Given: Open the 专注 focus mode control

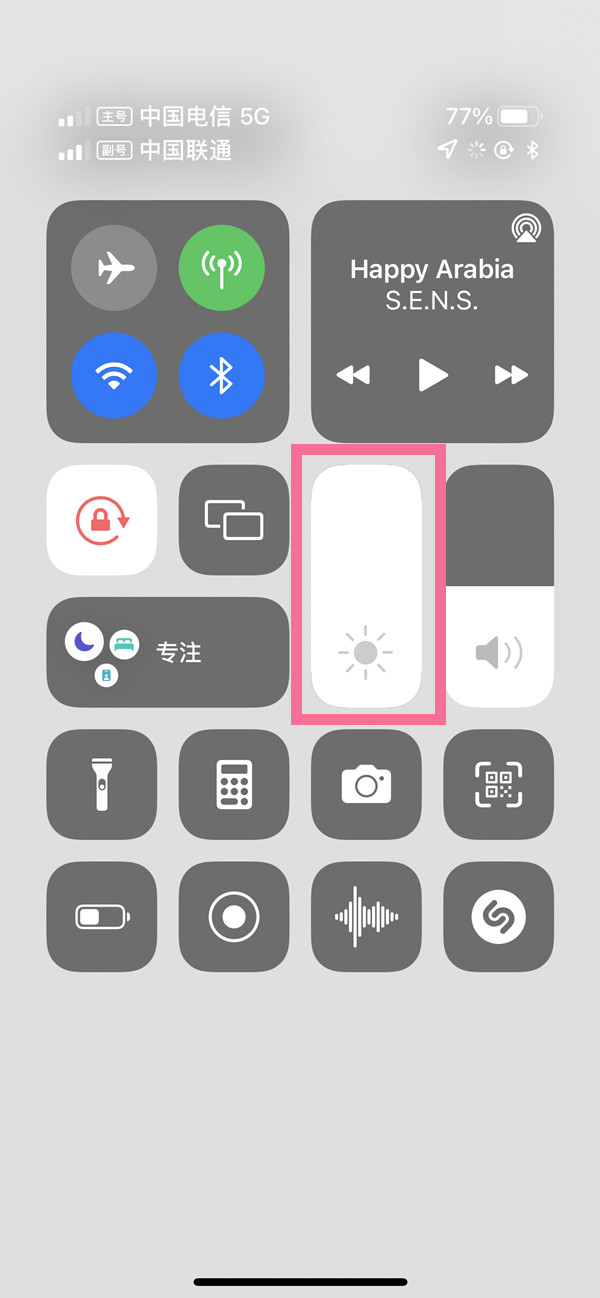Looking at the screenshot, I should click(x=168, y=652).
